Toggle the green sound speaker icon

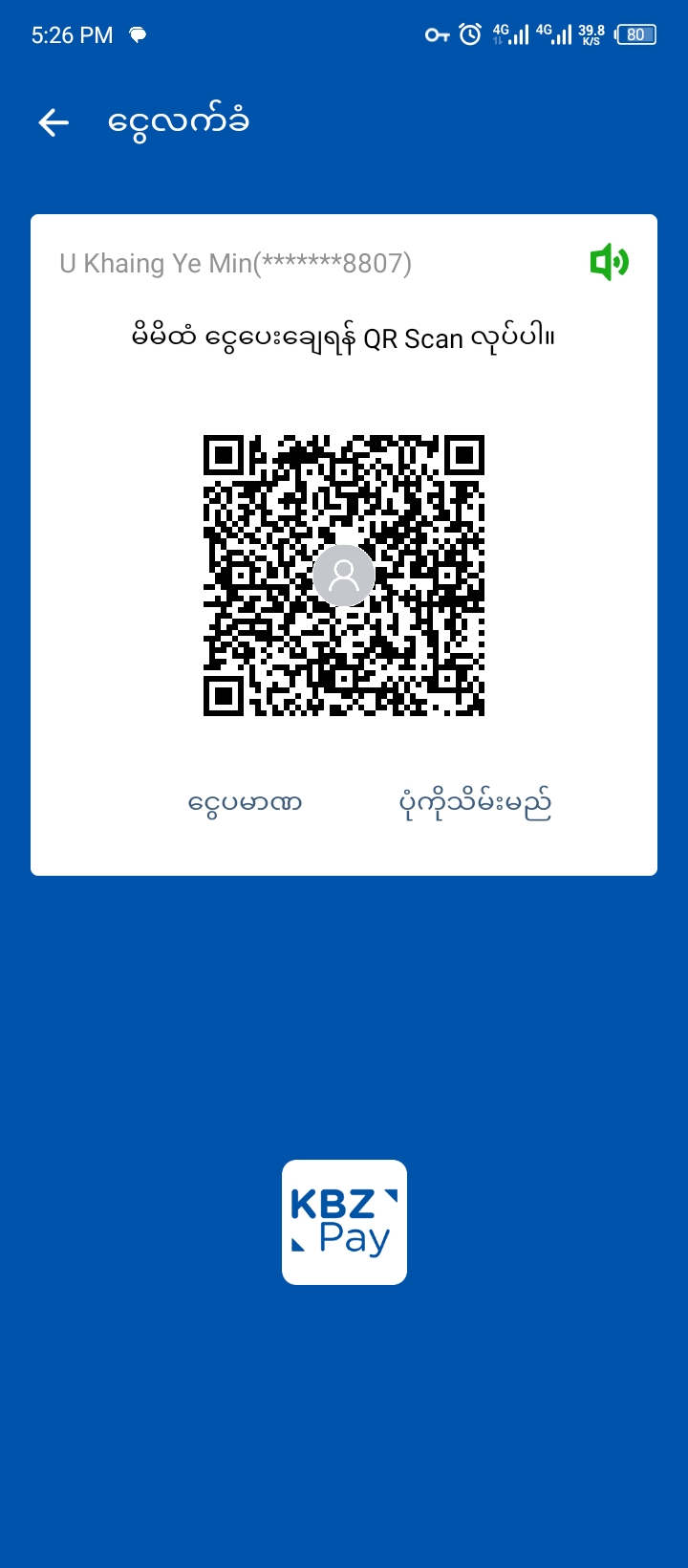[609, 262]
